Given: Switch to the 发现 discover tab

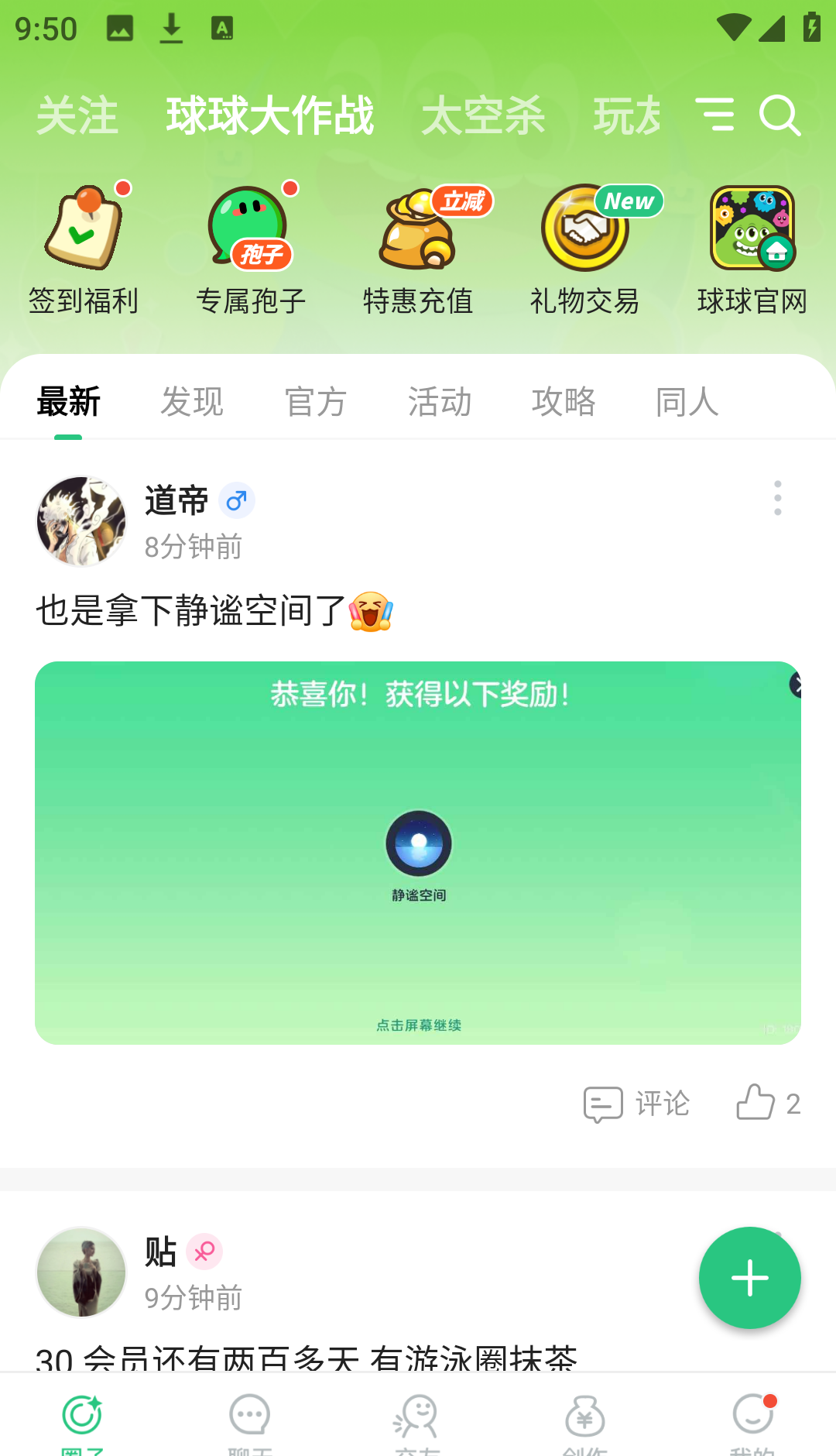Looking at the screenshot, I should pos(191,401).
